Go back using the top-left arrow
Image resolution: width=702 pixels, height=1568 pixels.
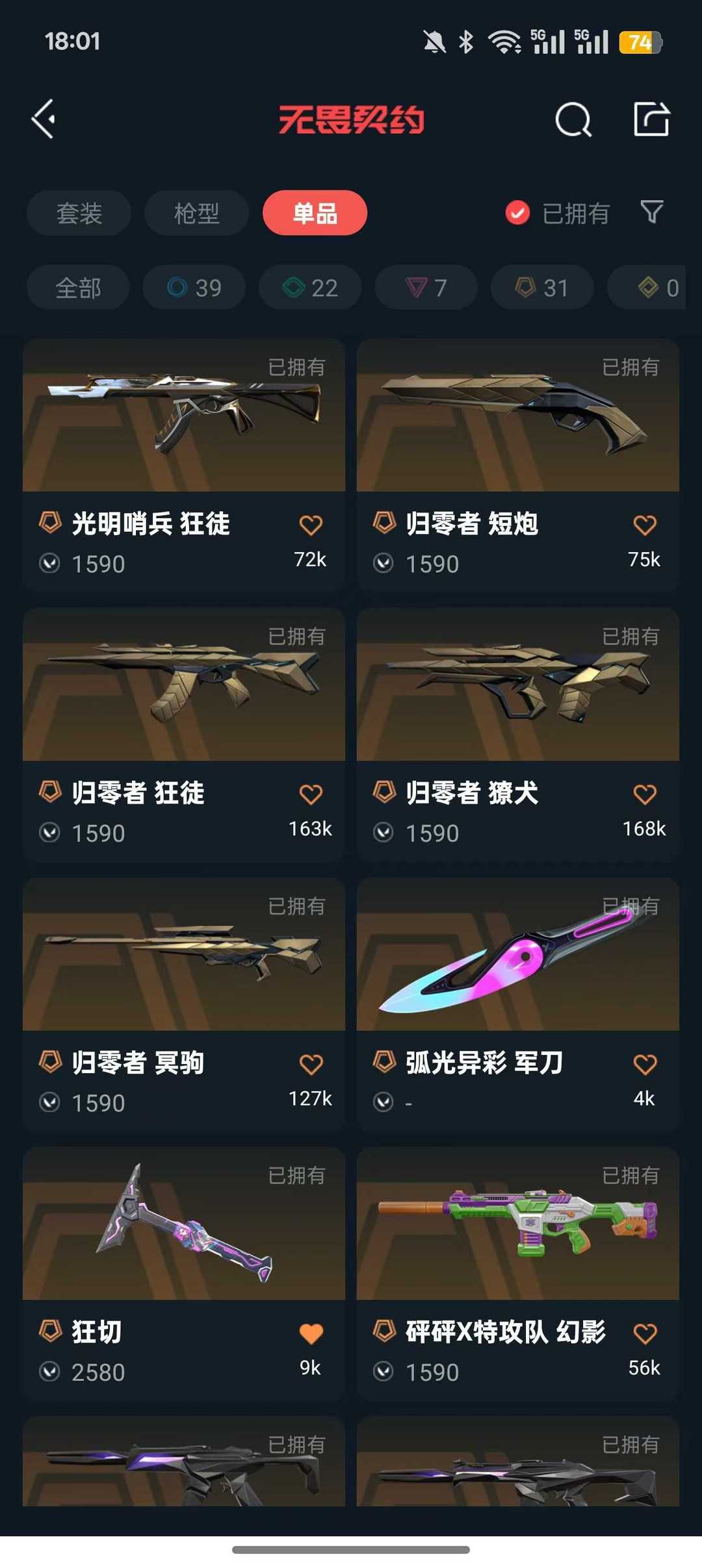tap(44, 120)
